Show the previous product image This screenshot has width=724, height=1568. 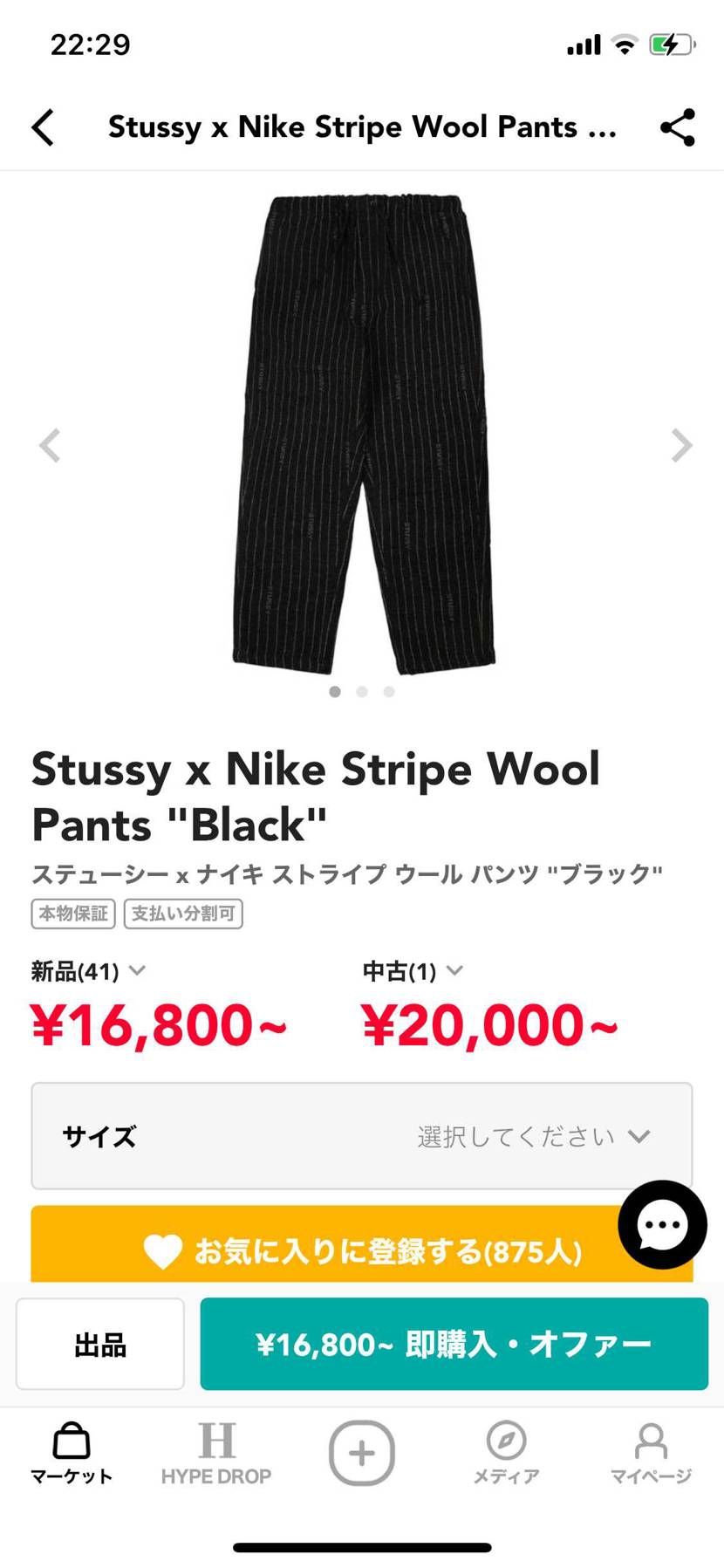[50, 446]
